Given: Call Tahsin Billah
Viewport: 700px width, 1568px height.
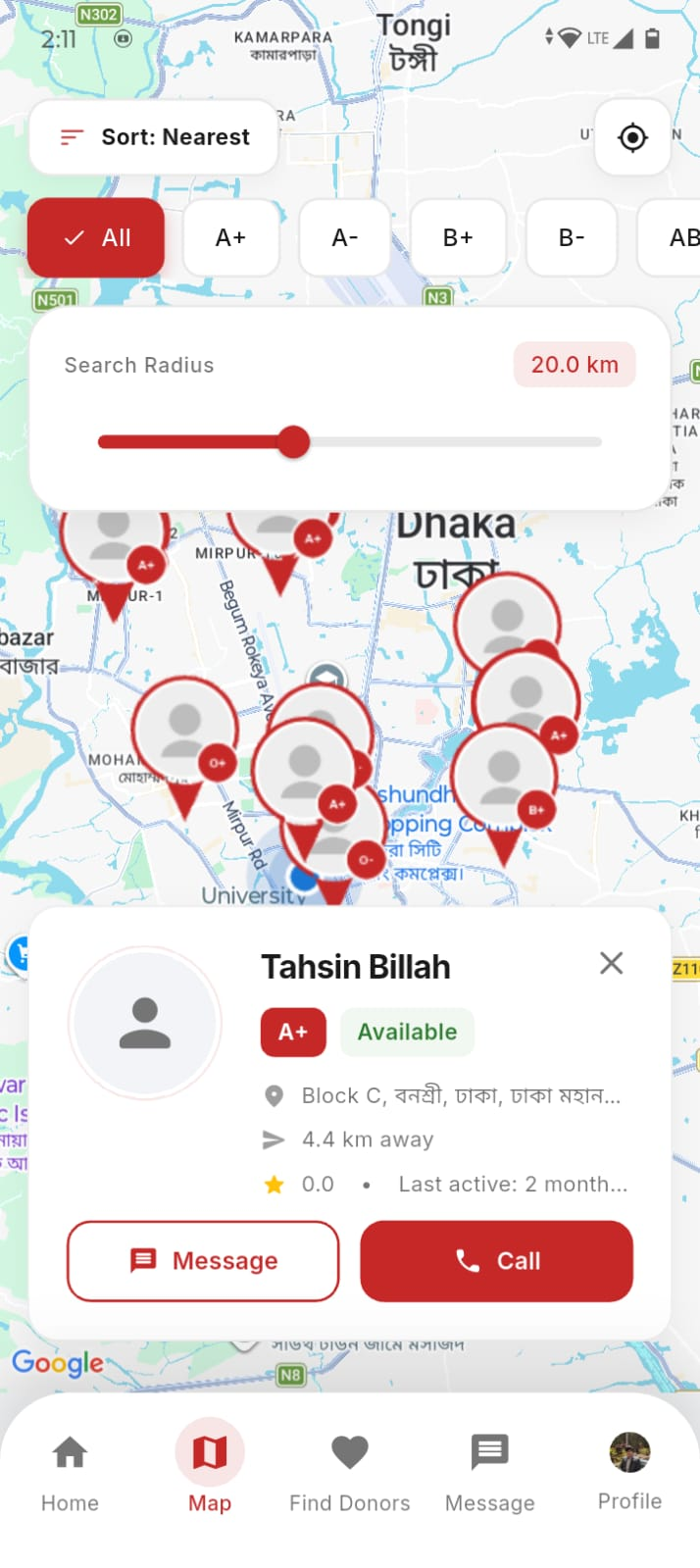Looking at the screenshot, I should tap(496, 1261).
